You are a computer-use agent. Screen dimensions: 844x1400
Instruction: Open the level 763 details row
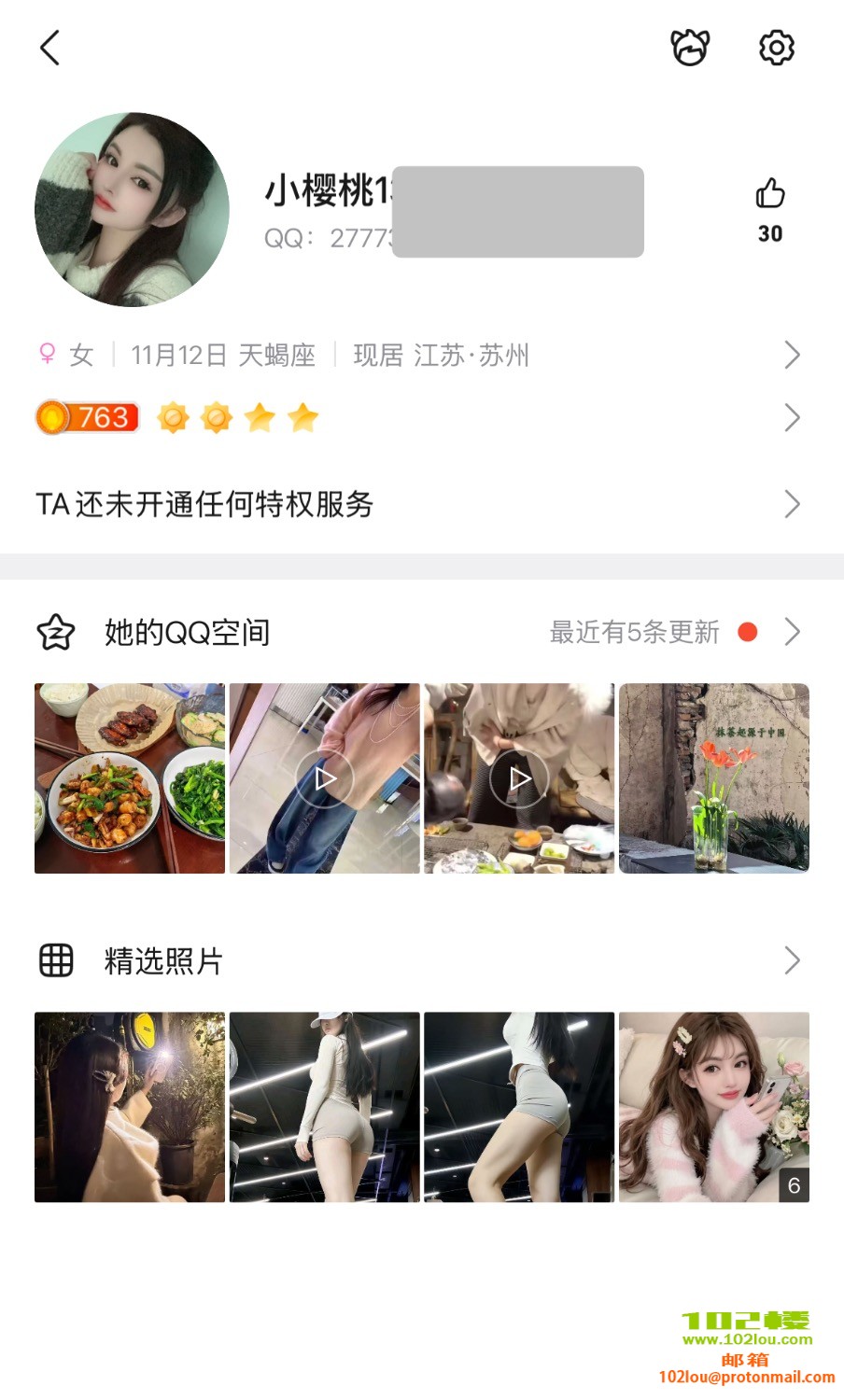[x=420, y=417]
